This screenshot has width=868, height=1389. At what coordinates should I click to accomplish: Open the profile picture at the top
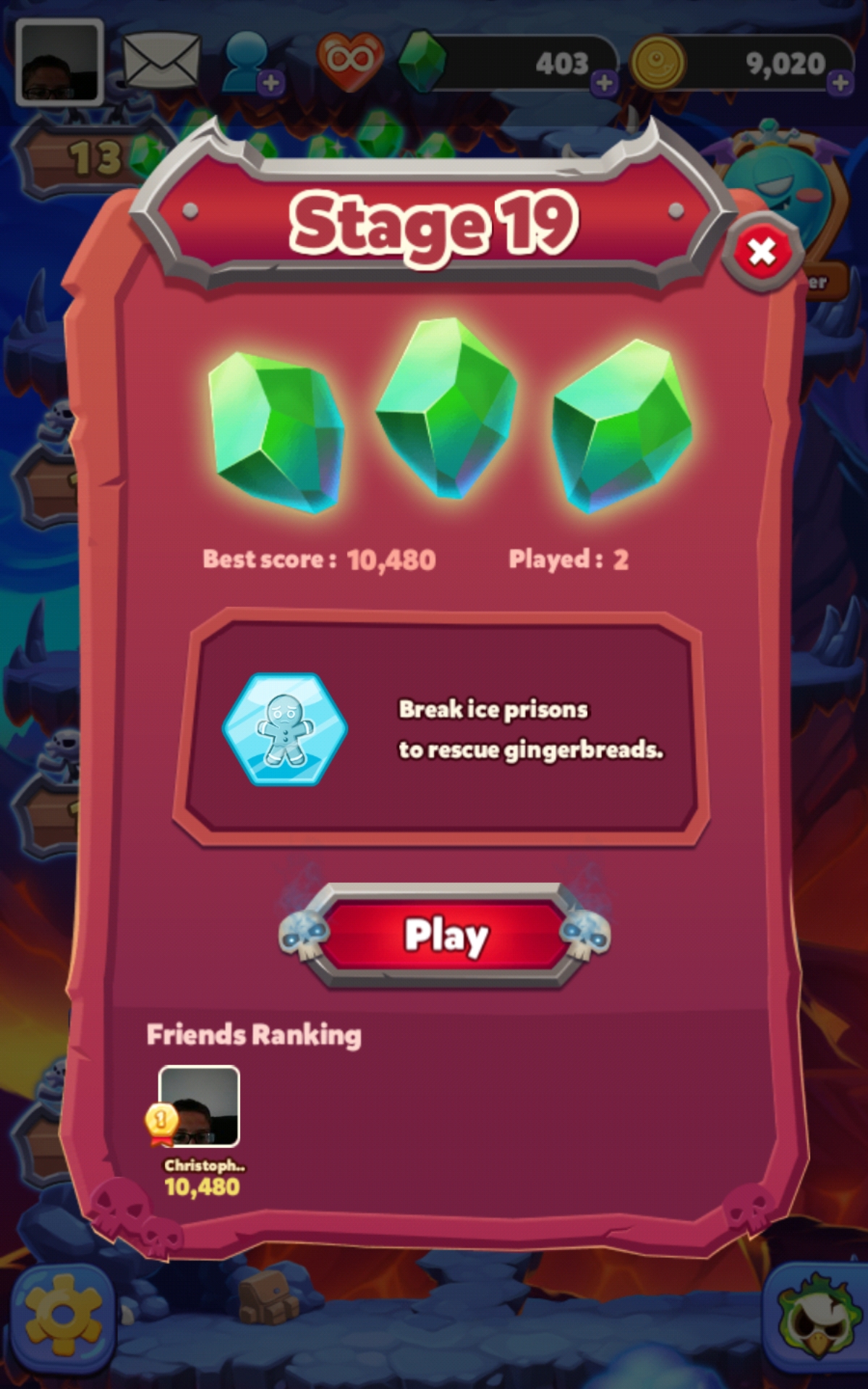click(59, 61)
